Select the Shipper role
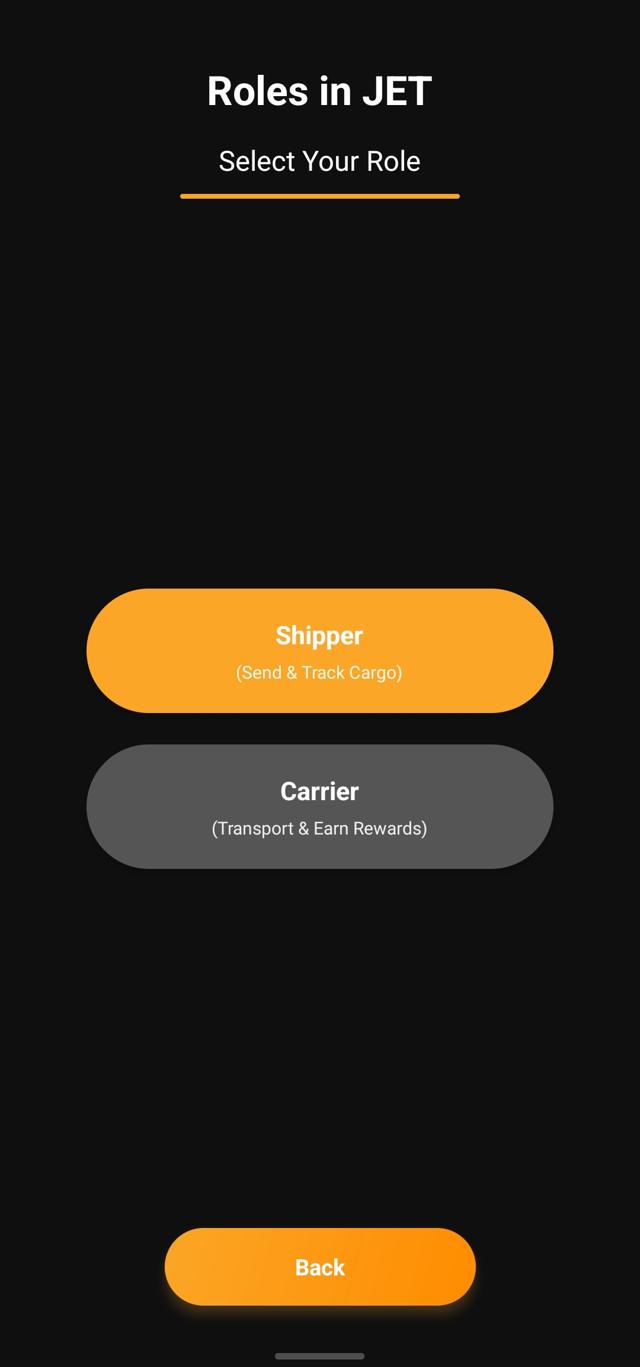The width and height of the screenshot is (640, 1367). point(319,651)
